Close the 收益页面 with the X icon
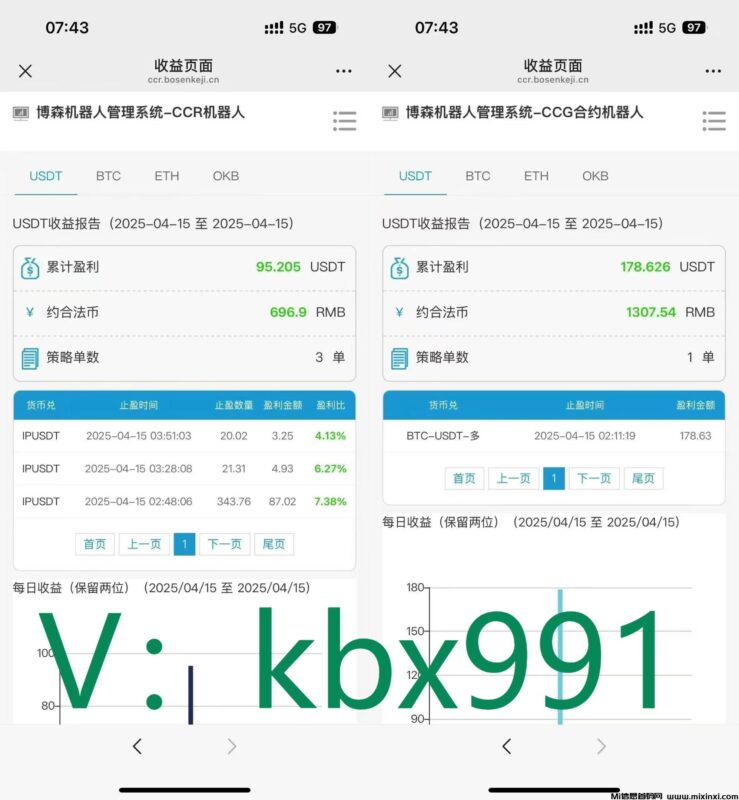The height and width of the screenshot is (800, 739). [x=25, y=71]
